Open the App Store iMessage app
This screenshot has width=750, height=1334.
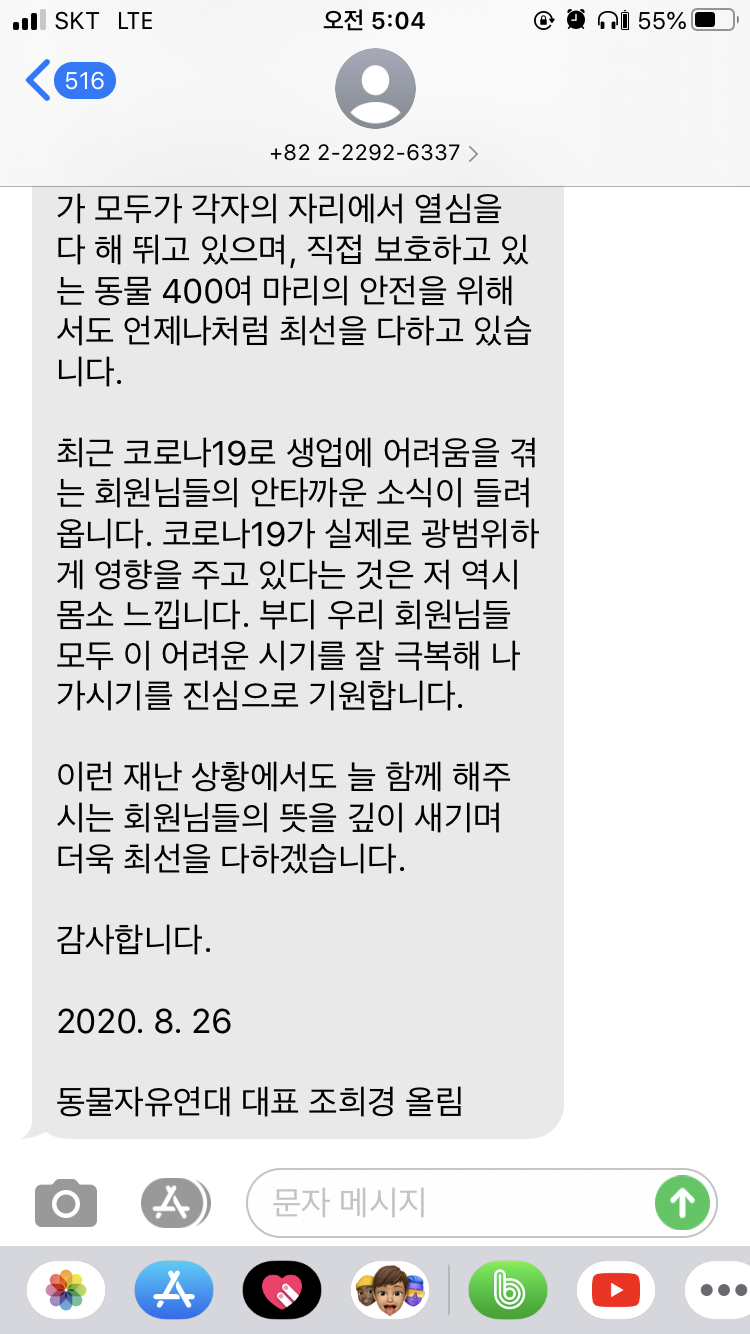(174, 1290)
